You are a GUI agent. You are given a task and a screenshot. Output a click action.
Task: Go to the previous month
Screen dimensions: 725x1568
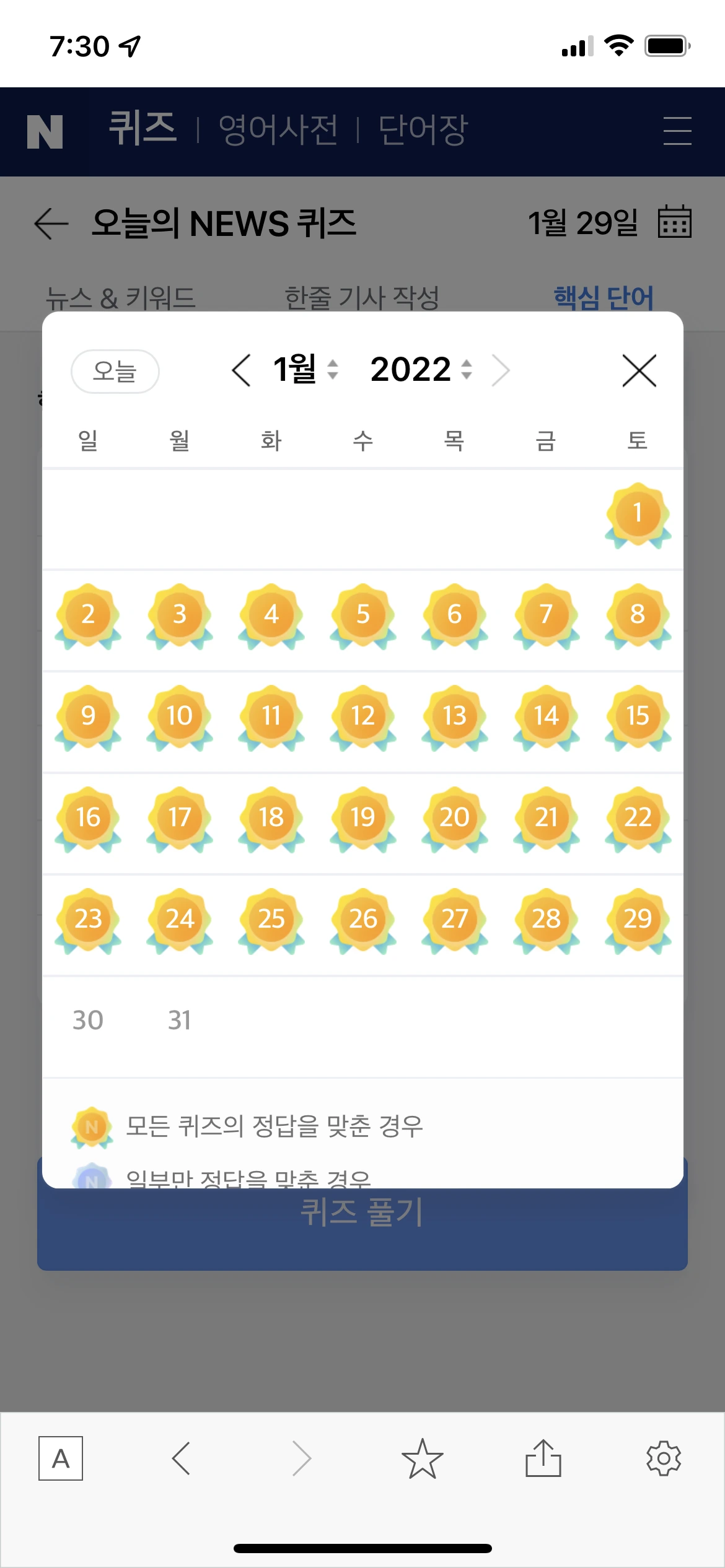click(x=241, y=370)
